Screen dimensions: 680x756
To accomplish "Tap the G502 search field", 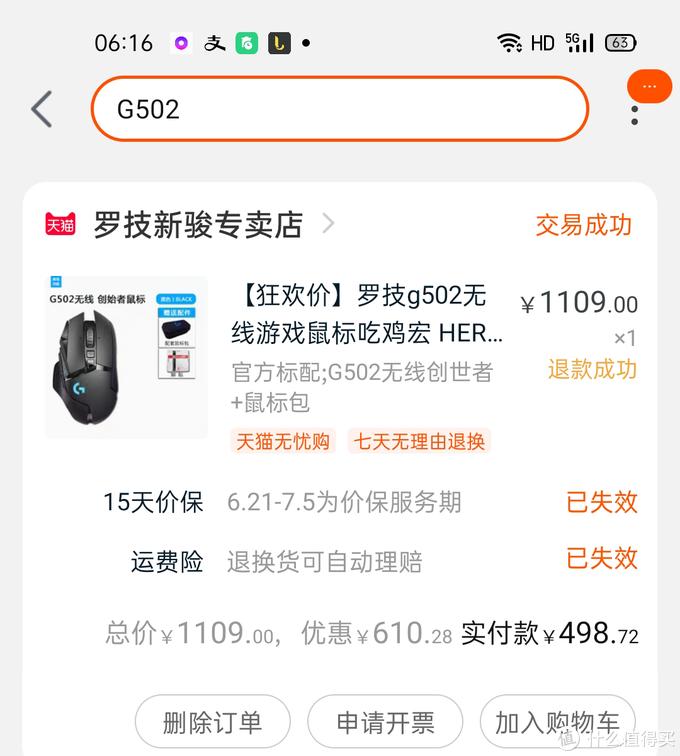I will tap(340, 109).
